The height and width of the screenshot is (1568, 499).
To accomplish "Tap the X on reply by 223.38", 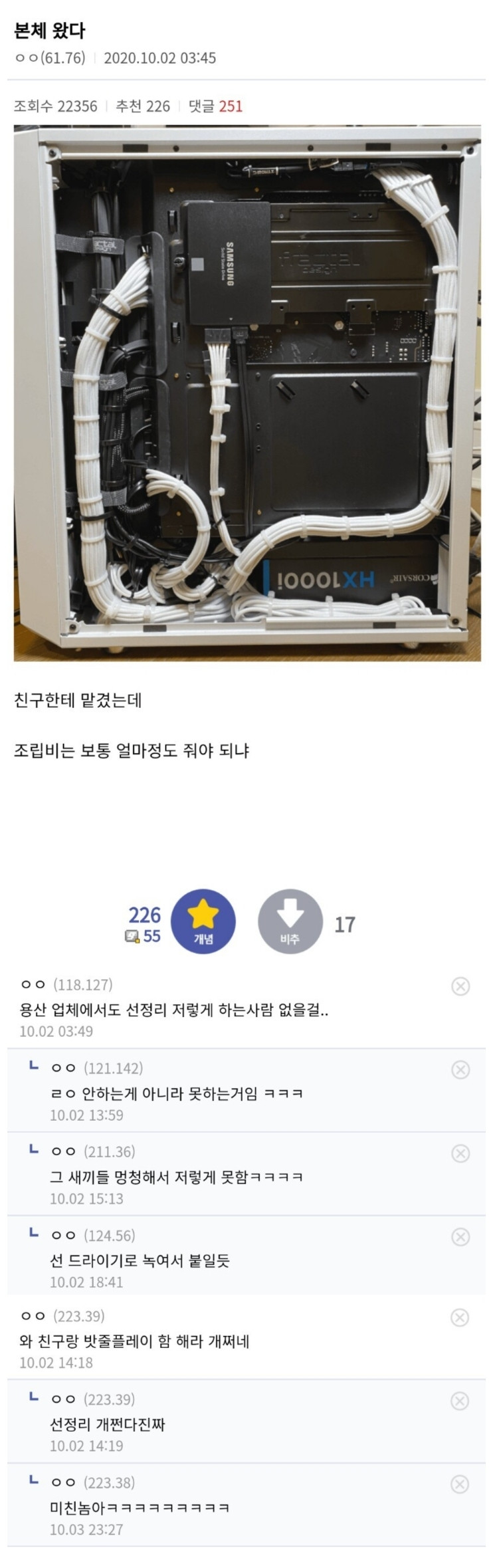I will click(460, 1484).
